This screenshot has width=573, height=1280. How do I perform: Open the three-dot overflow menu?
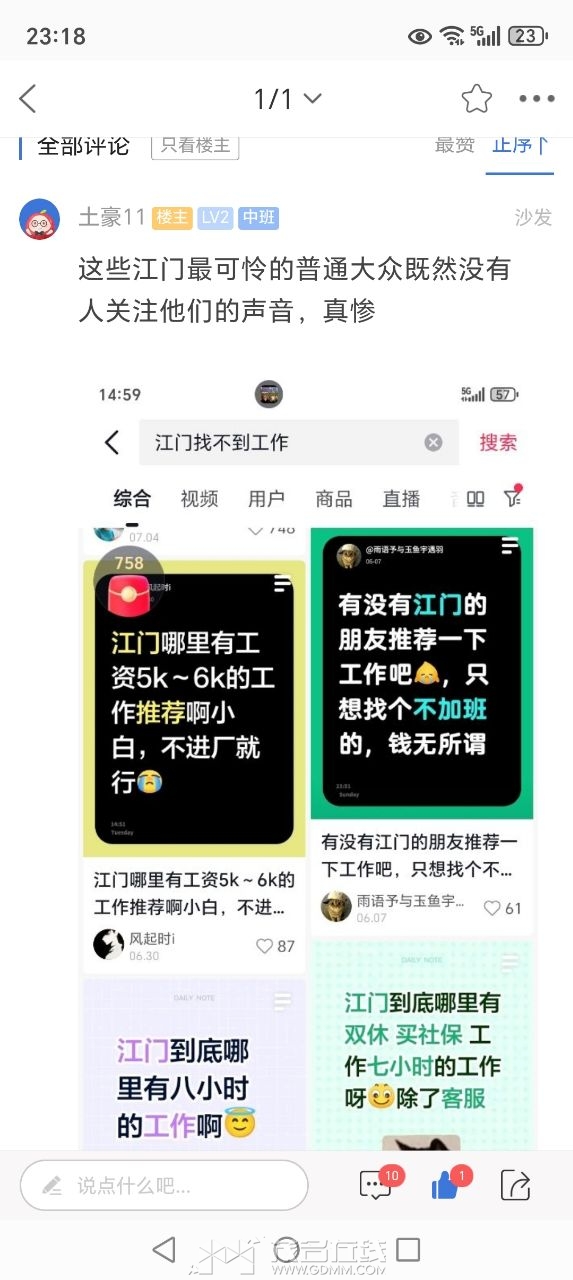(537, 98)
